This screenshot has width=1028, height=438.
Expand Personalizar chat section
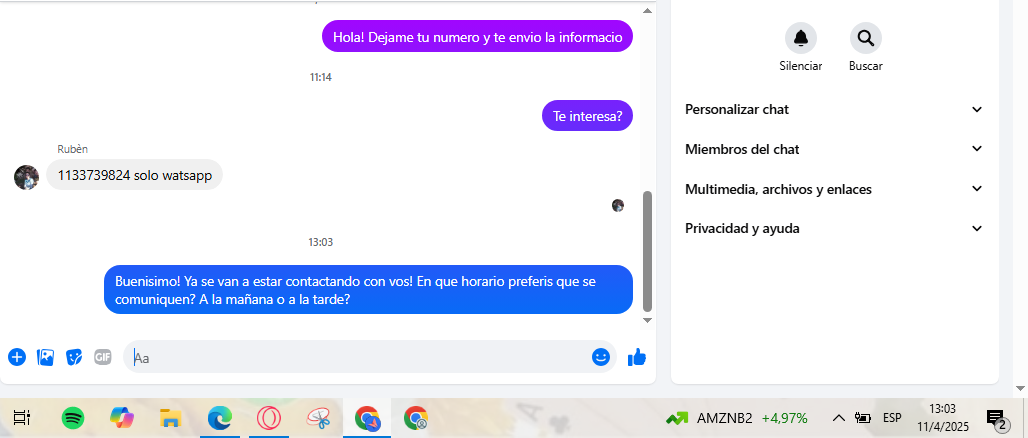[834, 109]
